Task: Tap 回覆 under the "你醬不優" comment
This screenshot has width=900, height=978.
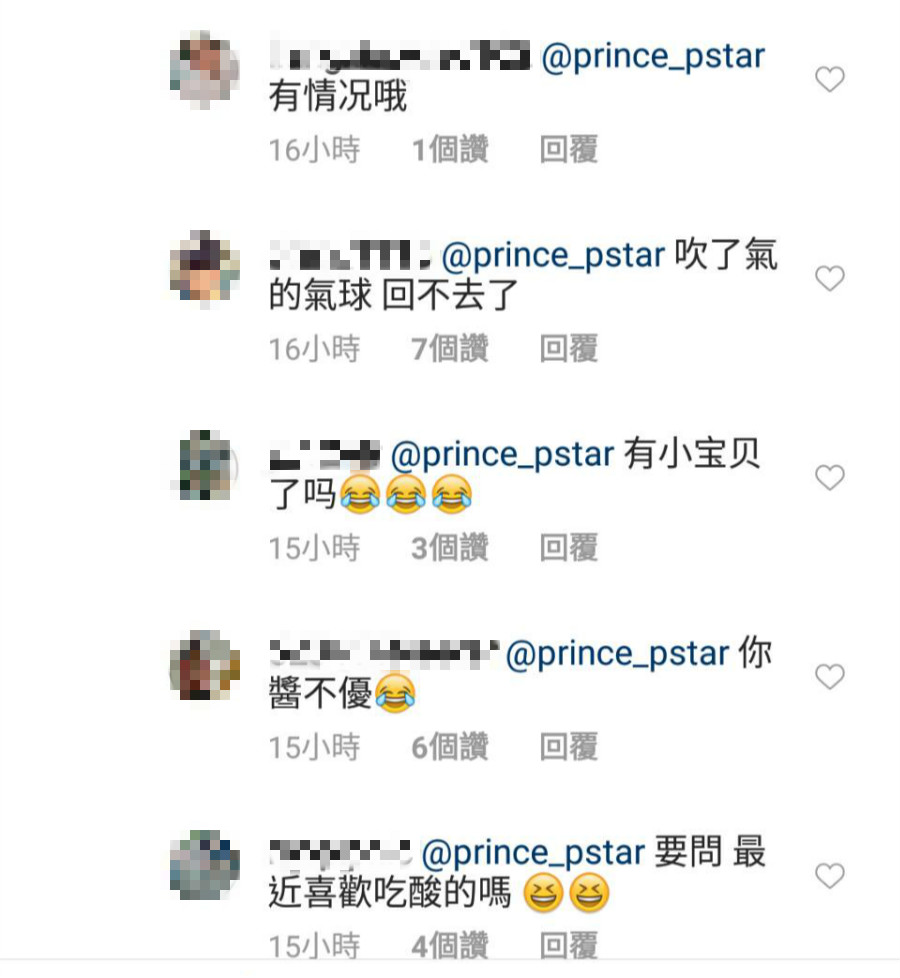Action: (x=568, y=747)
